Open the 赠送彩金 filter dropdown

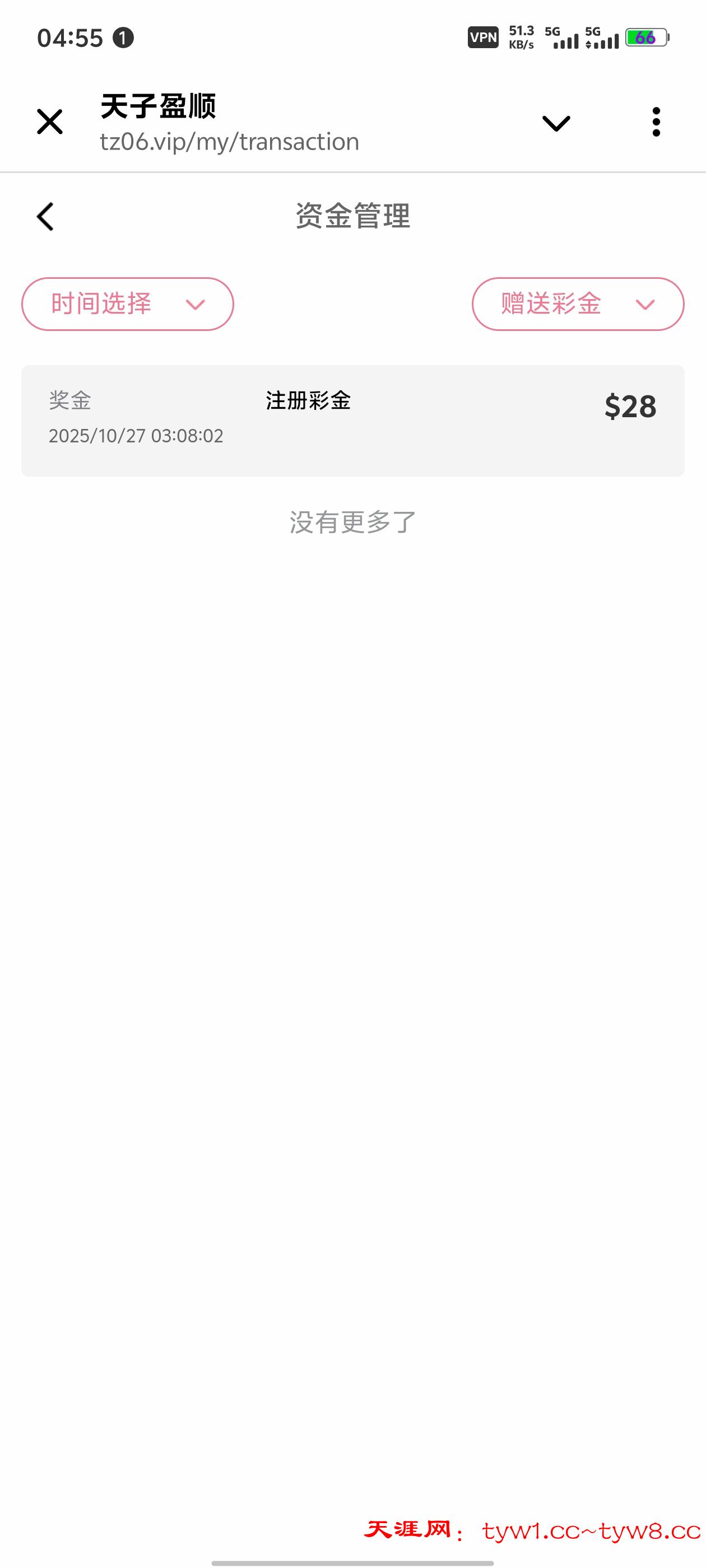coord(578,304)
